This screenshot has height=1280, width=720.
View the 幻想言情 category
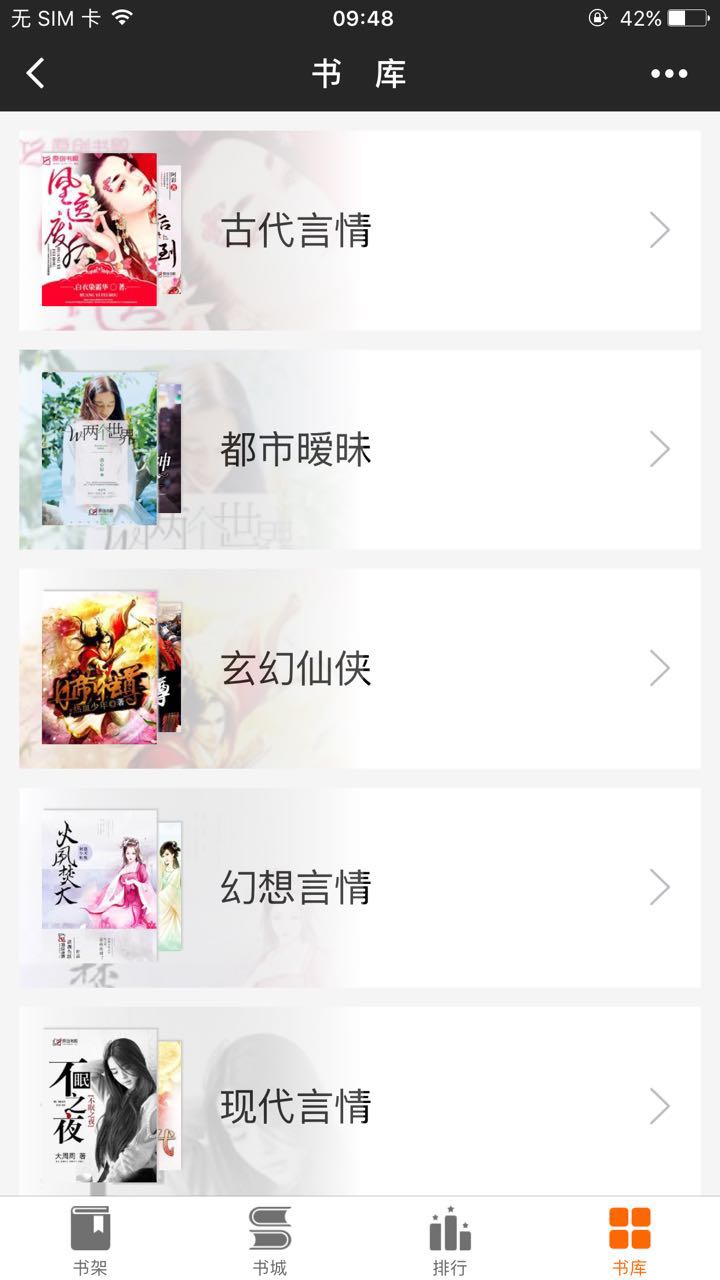tap(360, 887)
